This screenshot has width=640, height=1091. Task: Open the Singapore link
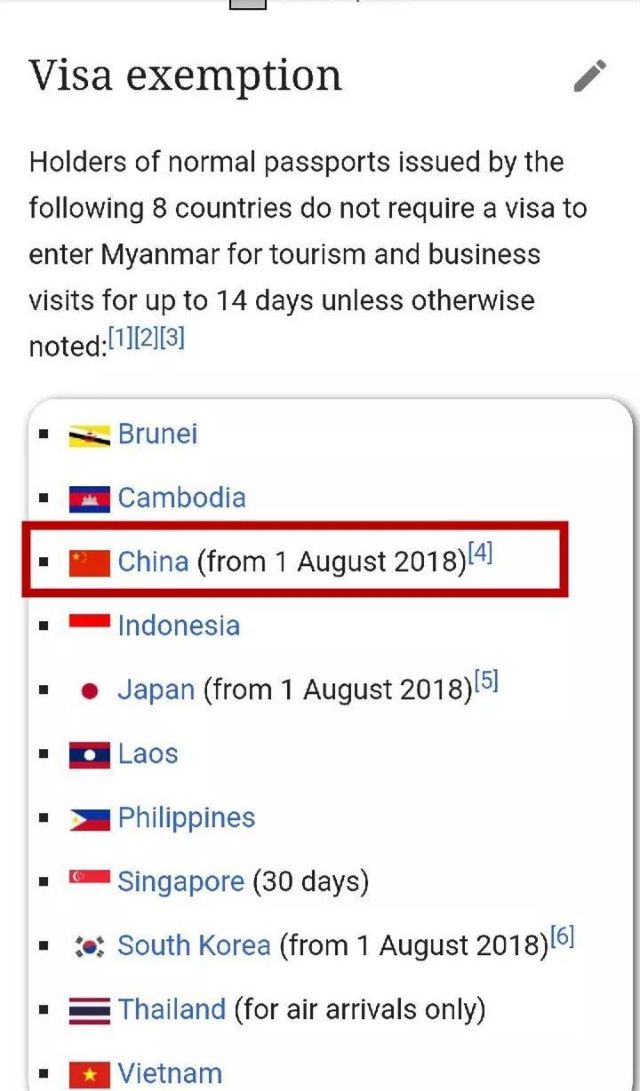point(181,882)
